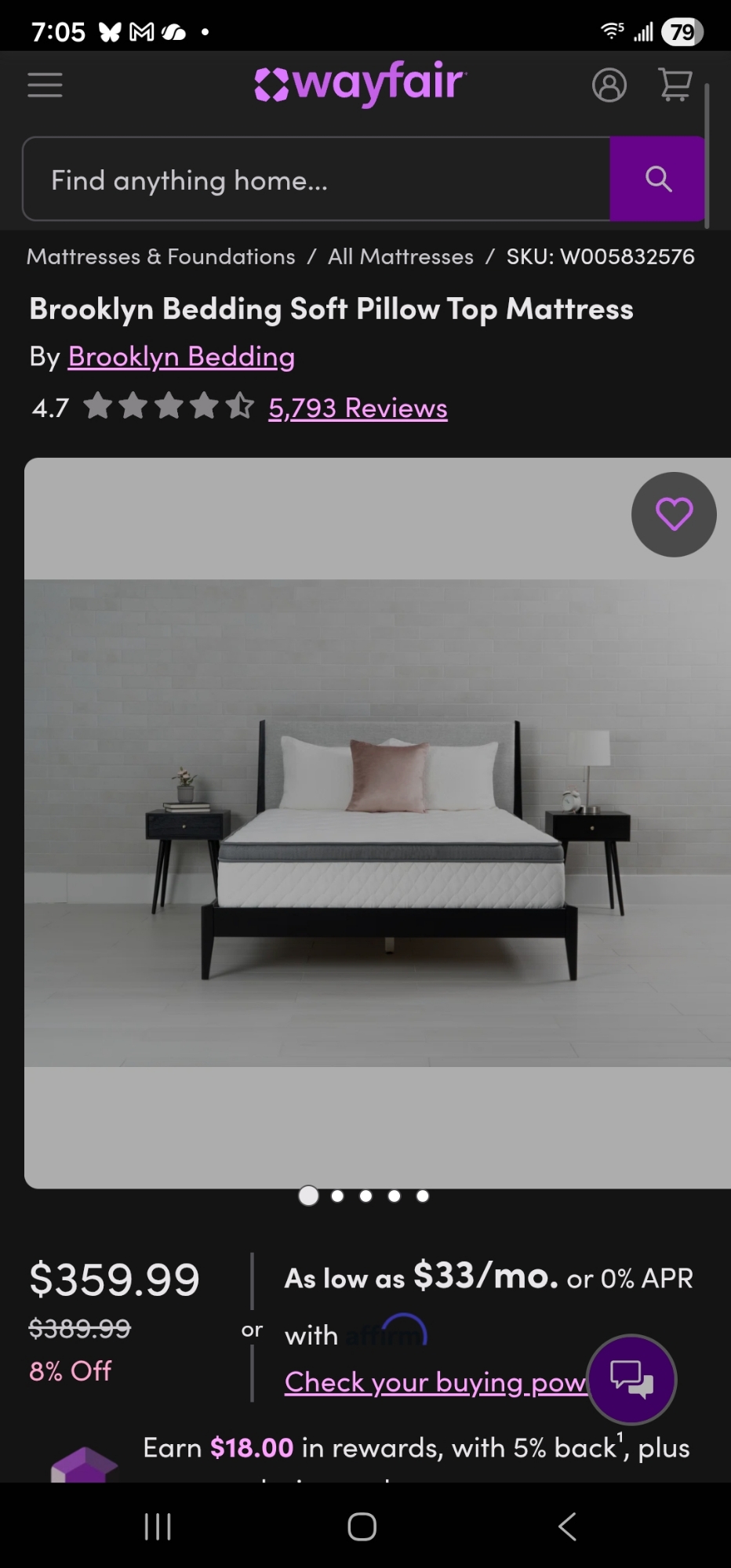731x1568 pixels.
Task: Open the account profile icon
Action: (609, 85)
